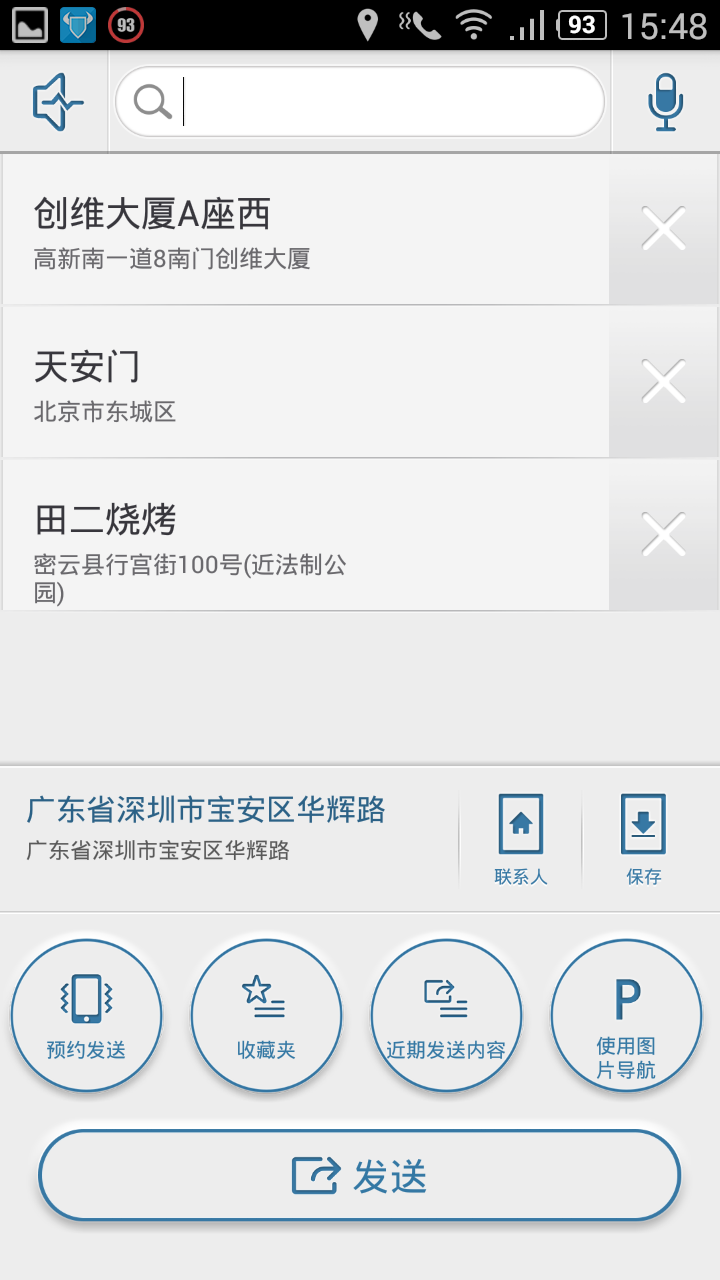
Task: View 近期发送内容 recently sent items
Action: pos(446,1015)
